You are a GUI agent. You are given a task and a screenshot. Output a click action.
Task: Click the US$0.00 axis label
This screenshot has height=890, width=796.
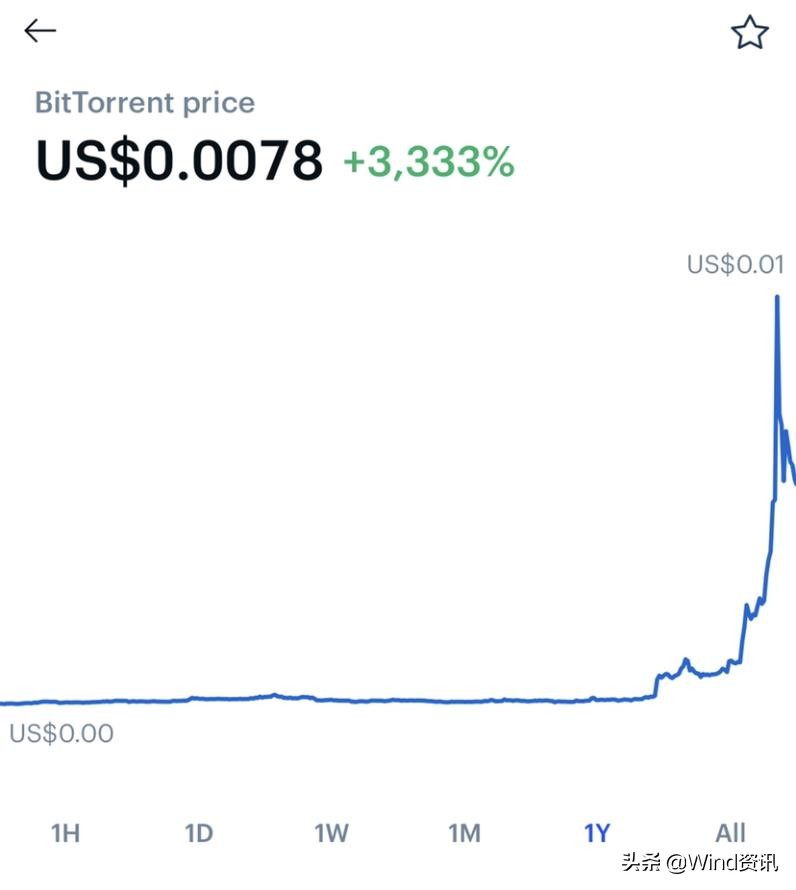point(60,732)
